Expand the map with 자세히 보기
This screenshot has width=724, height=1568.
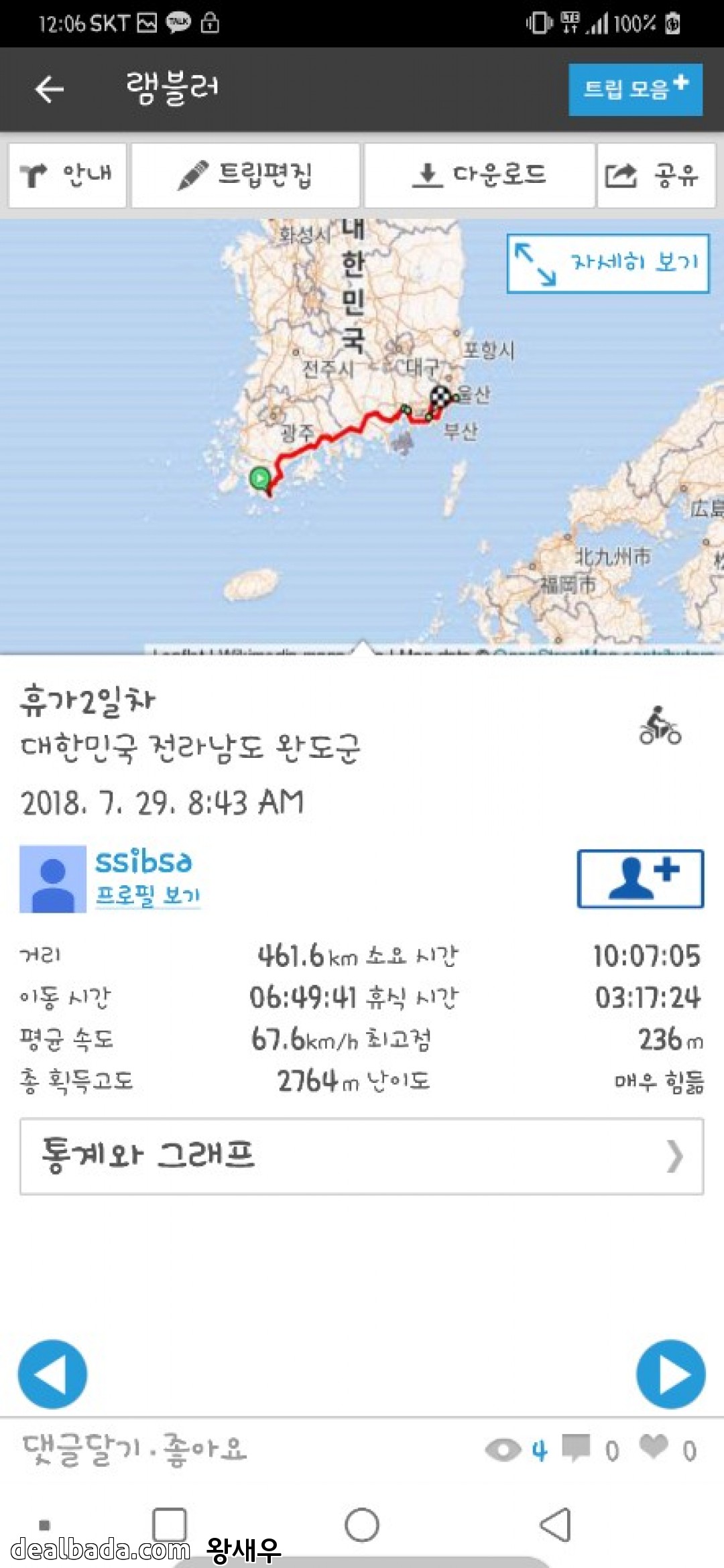click(607, 263)
